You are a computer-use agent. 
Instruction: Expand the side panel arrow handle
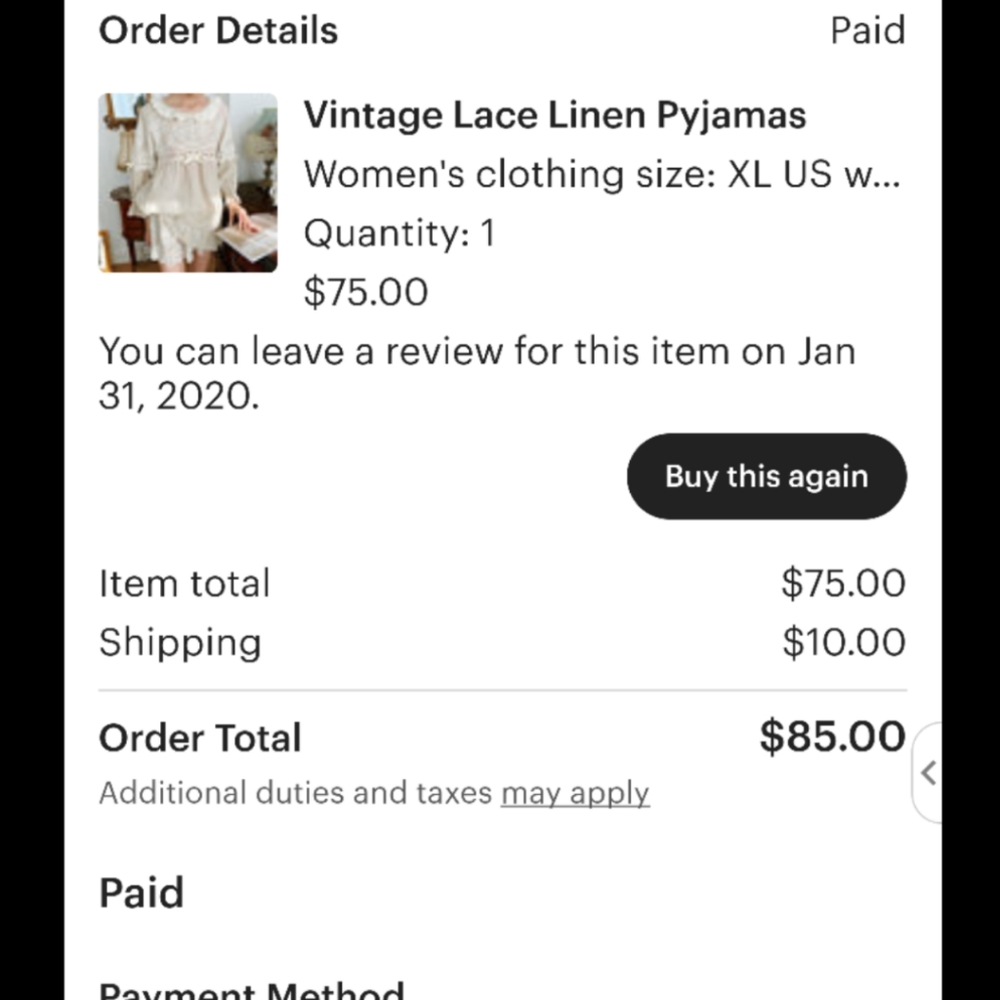coord(928,772)
